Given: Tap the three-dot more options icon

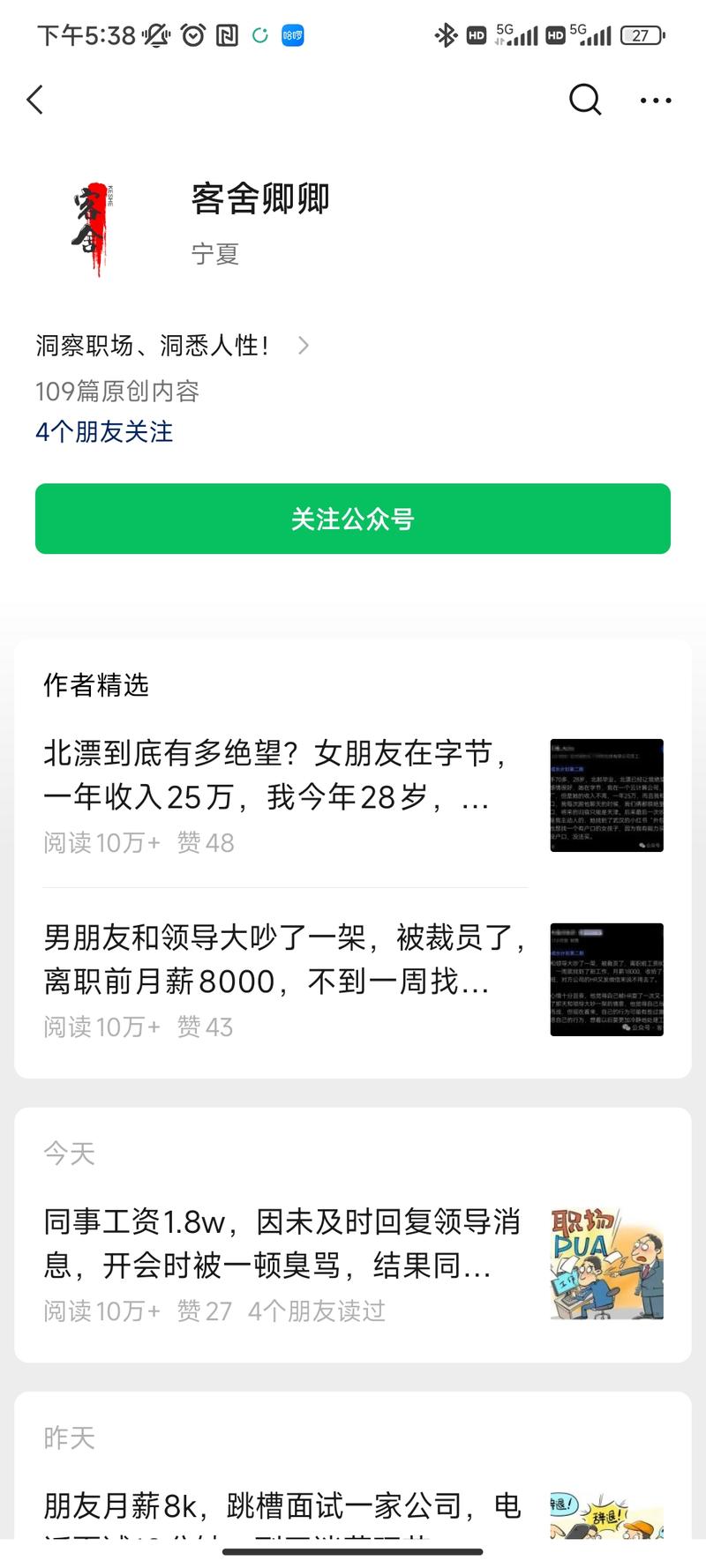Looking at the screenshot, I should 655,100.
